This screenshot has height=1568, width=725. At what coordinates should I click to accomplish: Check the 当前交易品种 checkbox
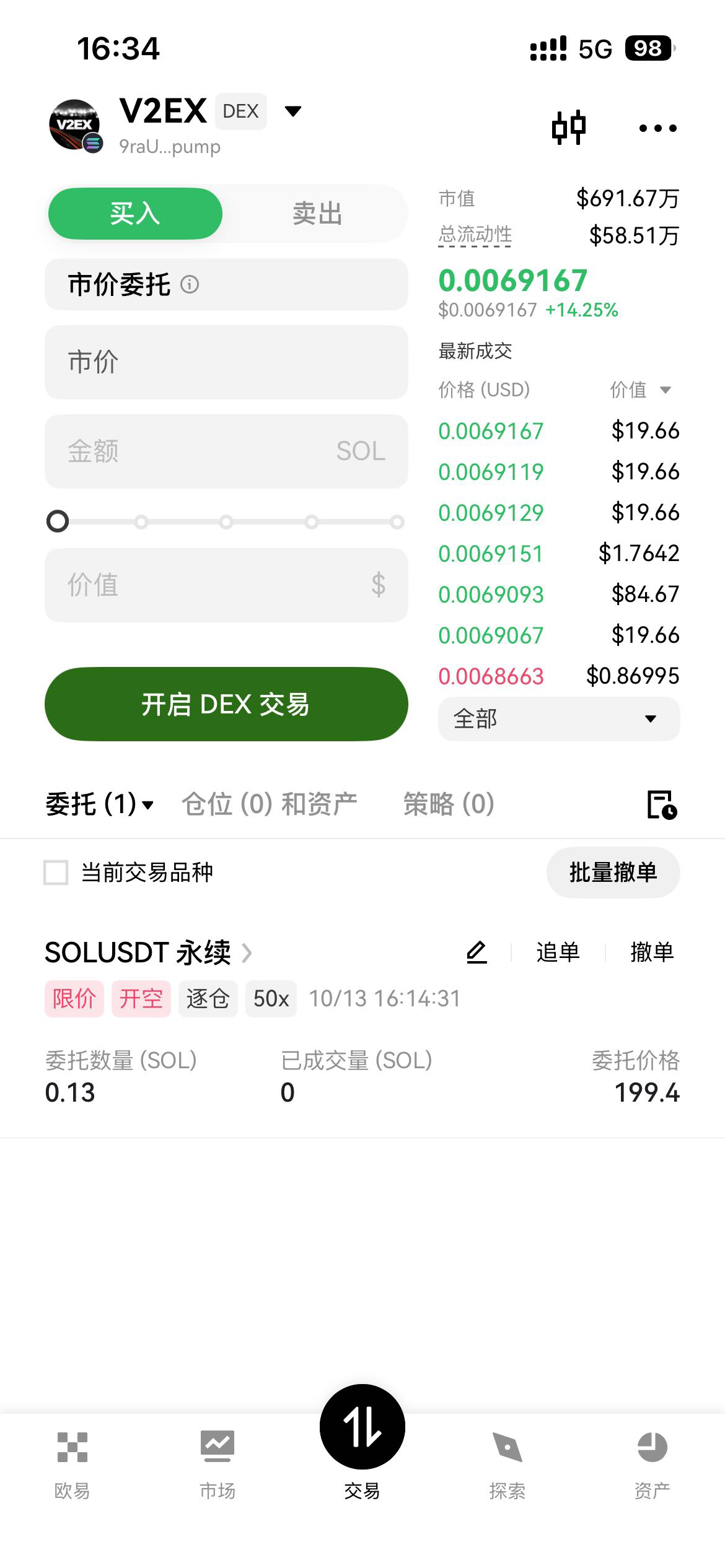pos(56,873)
